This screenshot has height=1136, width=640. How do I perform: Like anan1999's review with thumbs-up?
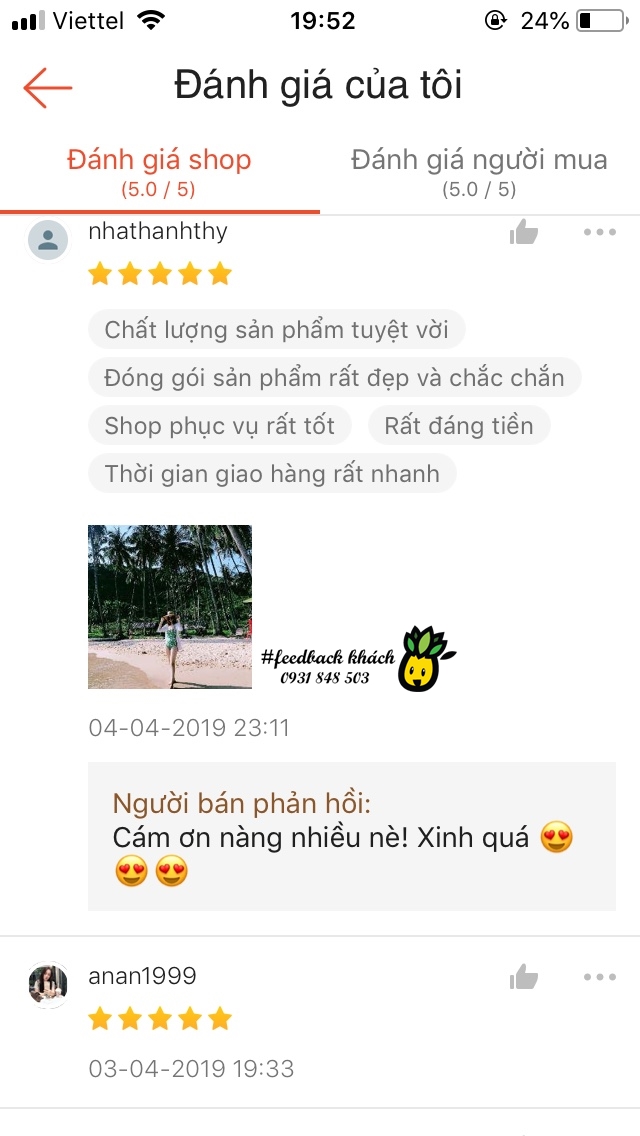pos(523,977)
